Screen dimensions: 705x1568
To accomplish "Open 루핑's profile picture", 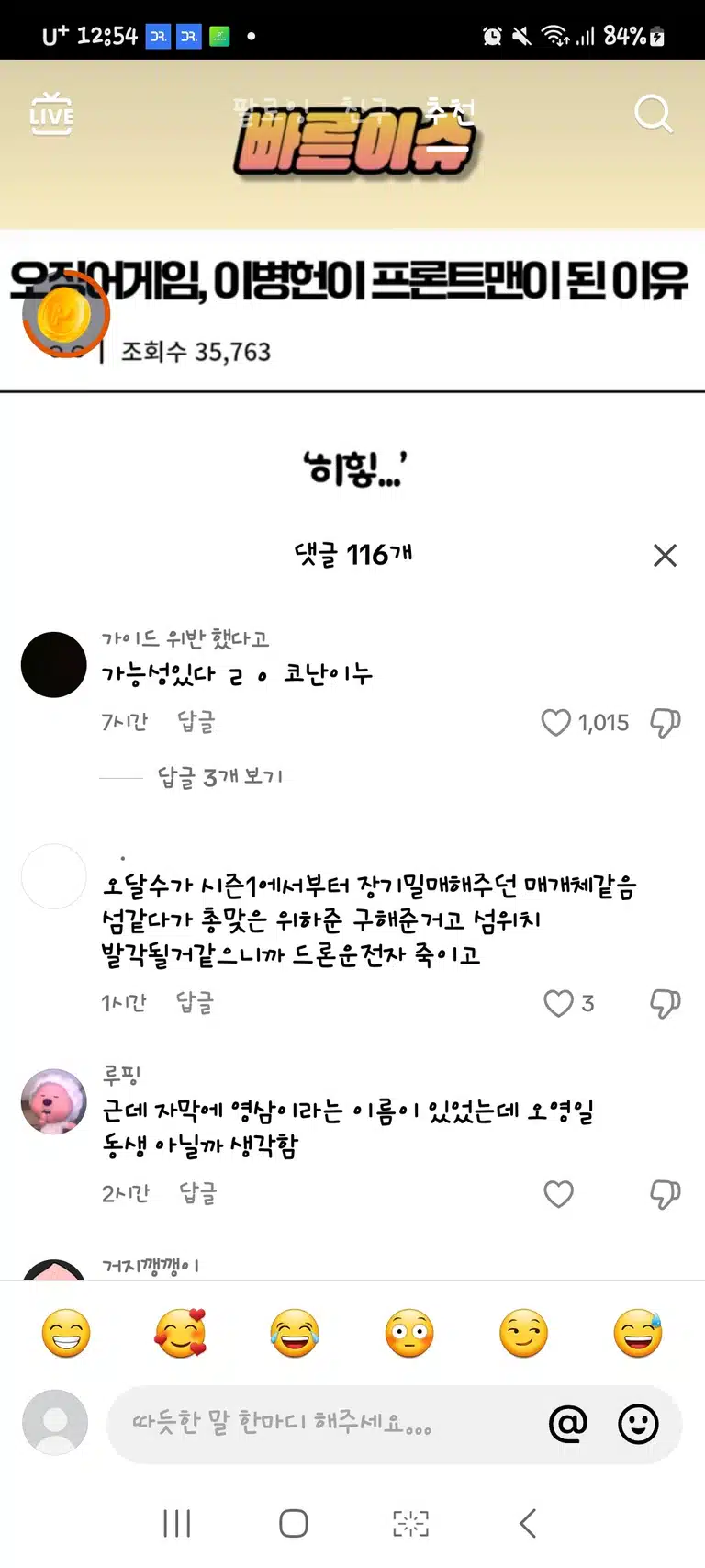I will pyautogui.click(x=54, y=1100).
